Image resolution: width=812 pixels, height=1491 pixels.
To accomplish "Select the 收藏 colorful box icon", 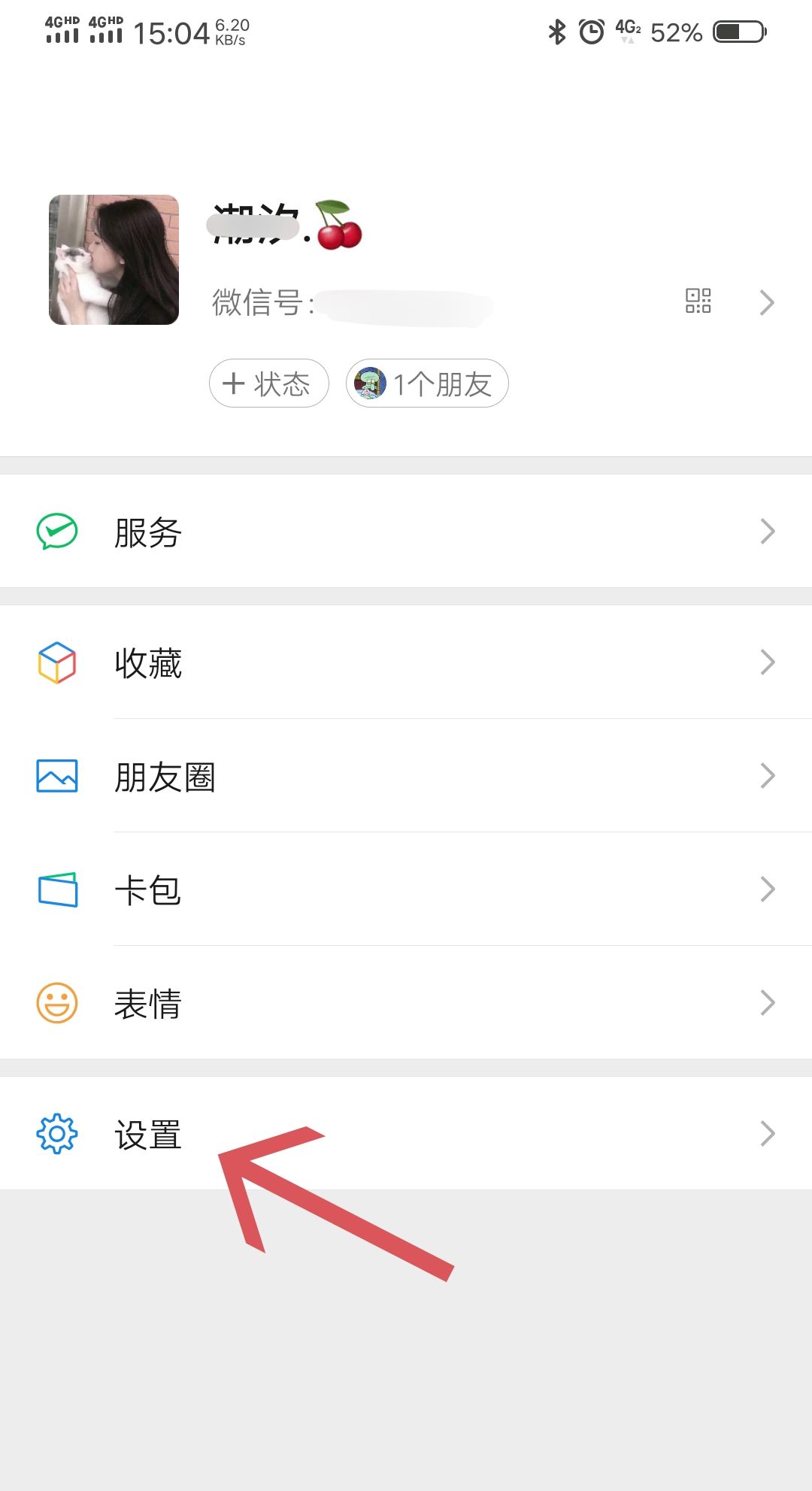I will tap(56, 662).
